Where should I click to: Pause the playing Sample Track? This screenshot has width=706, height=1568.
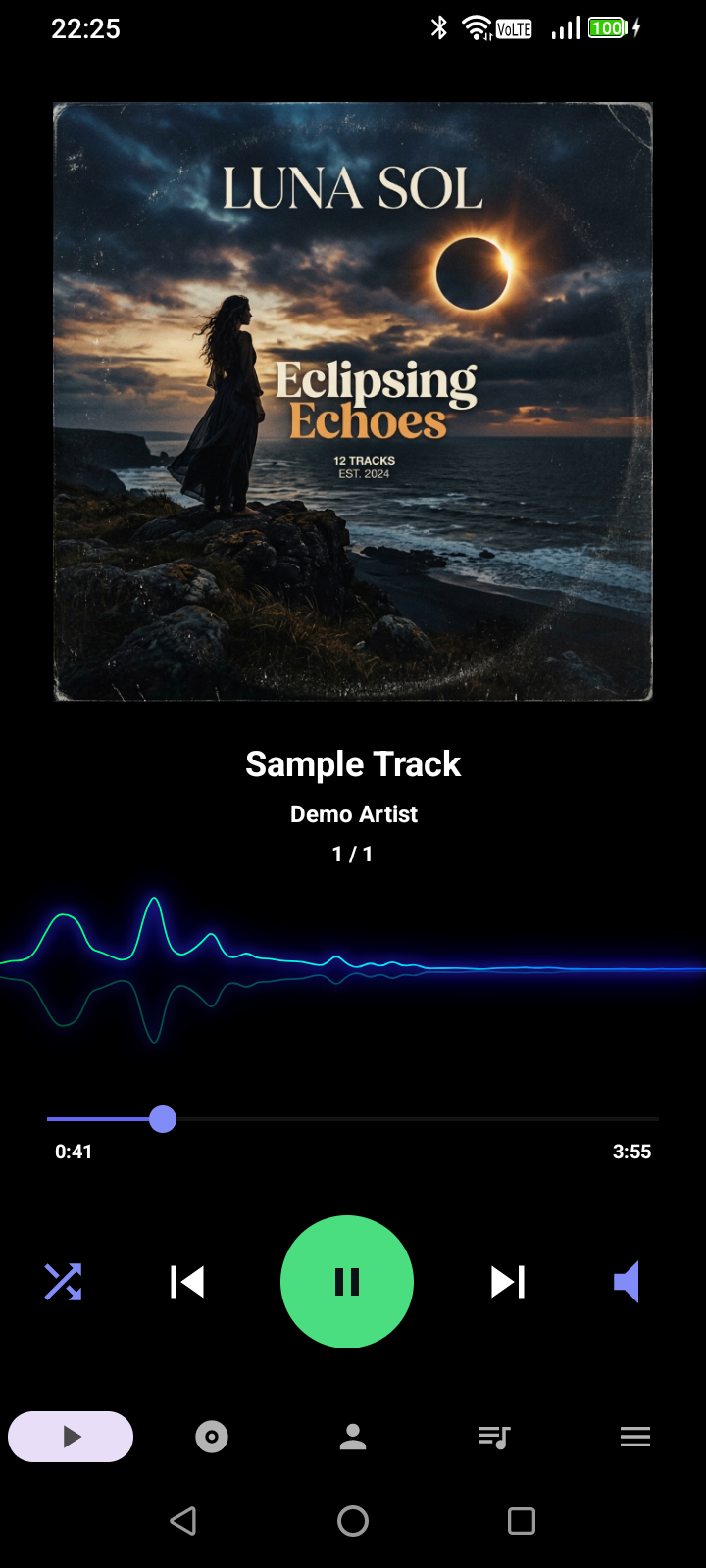[x=347, y=1282]
